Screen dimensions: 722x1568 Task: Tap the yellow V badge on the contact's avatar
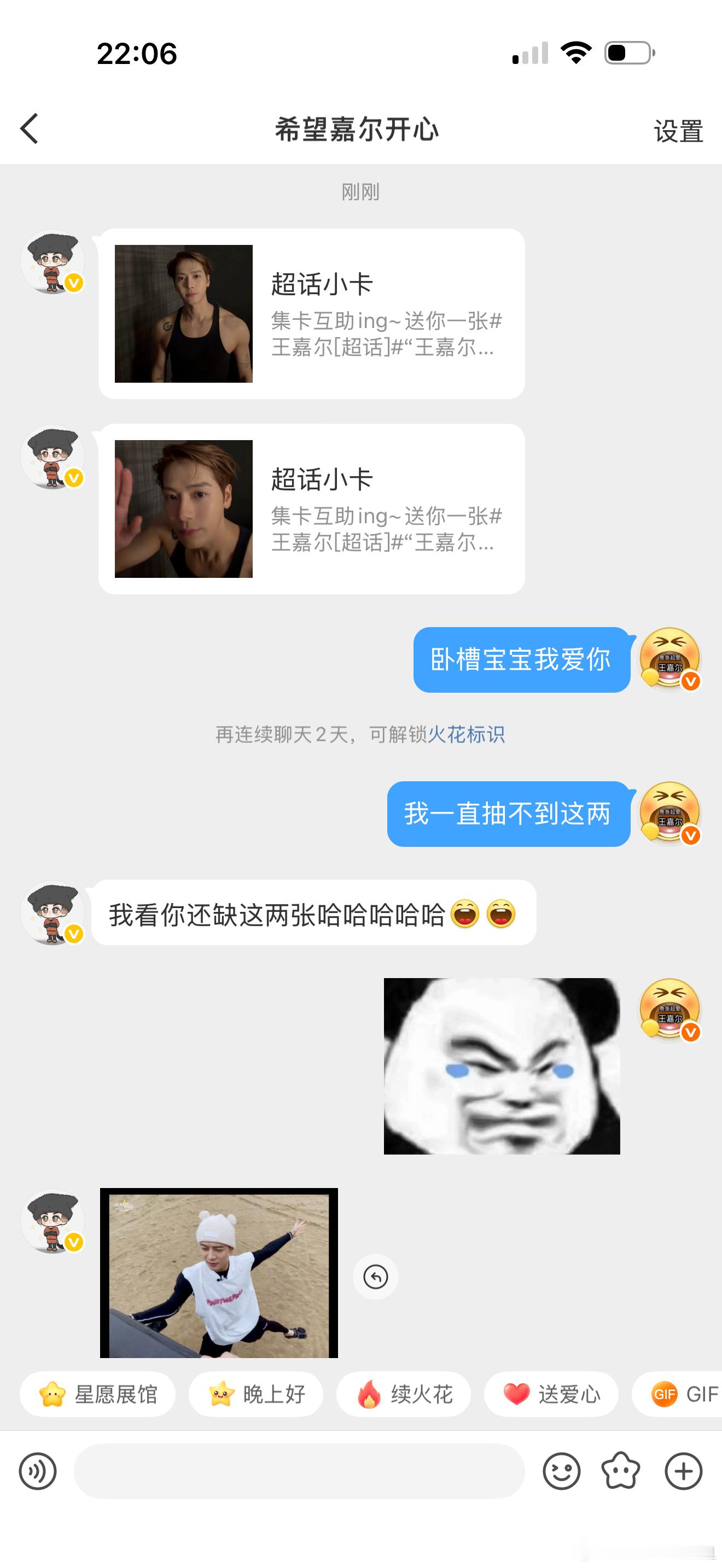click(x=73, y=282)
